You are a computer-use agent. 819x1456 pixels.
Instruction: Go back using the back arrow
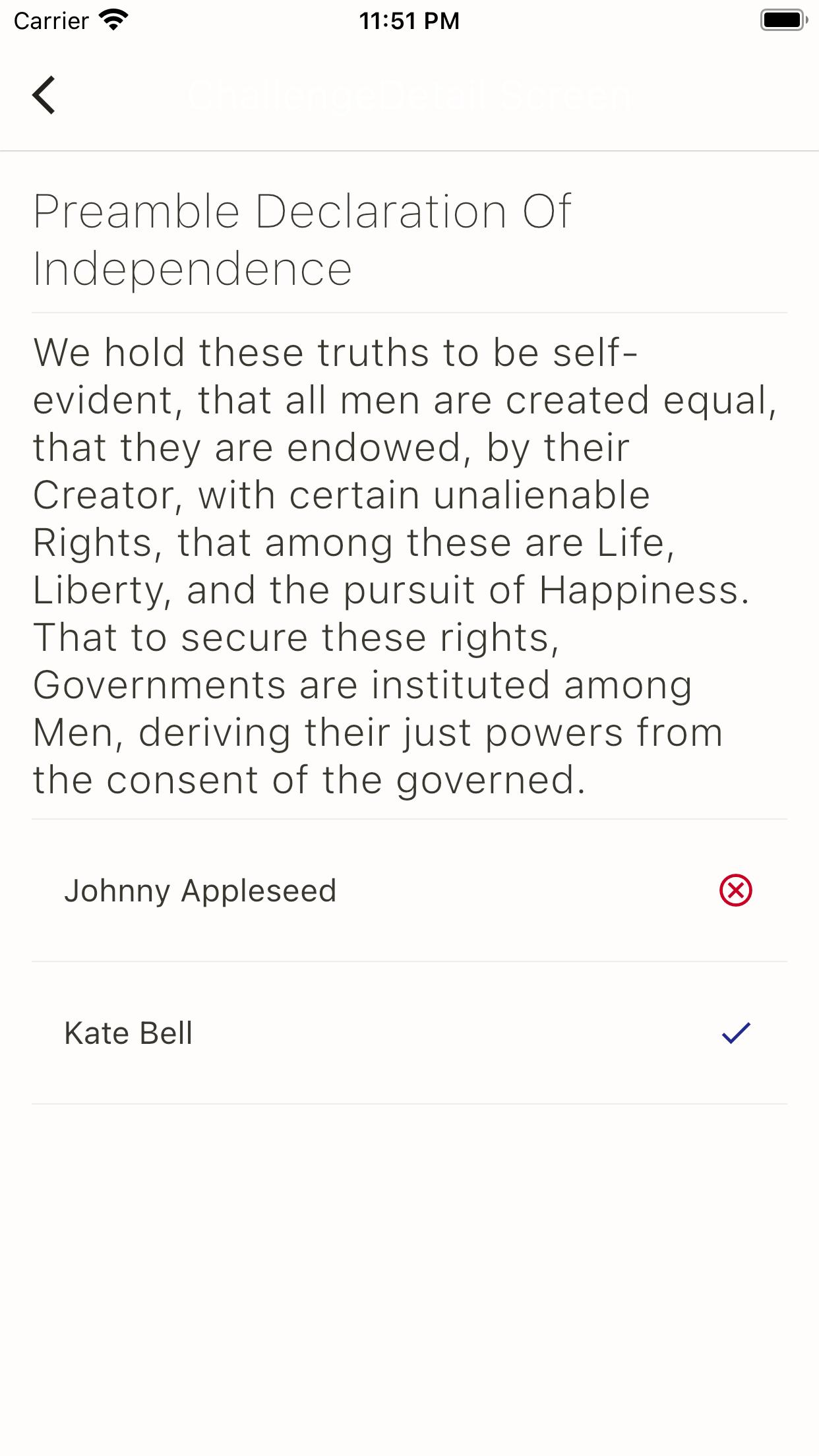[44, 95]
